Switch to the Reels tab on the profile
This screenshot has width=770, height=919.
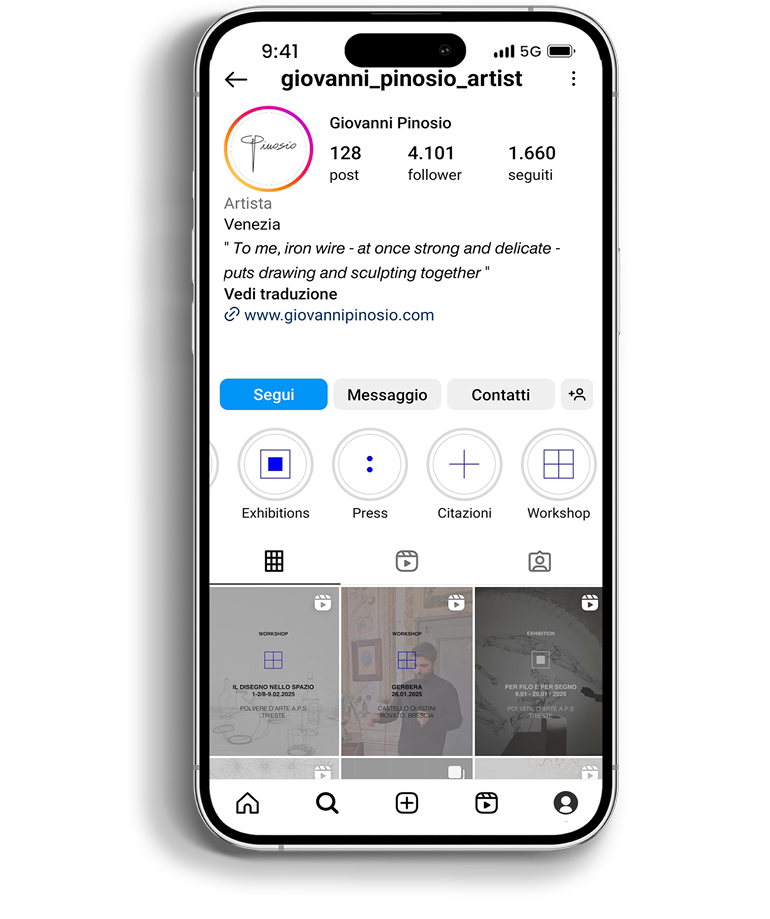[x=406, y=561]
